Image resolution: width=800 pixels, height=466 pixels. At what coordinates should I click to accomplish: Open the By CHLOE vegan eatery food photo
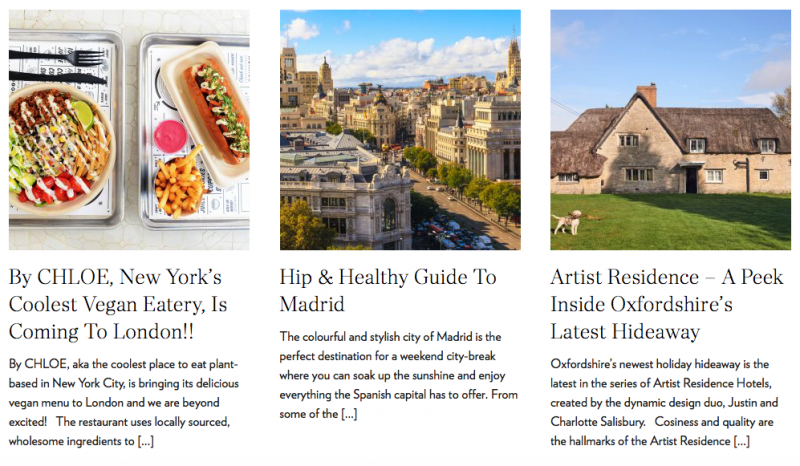128,130
